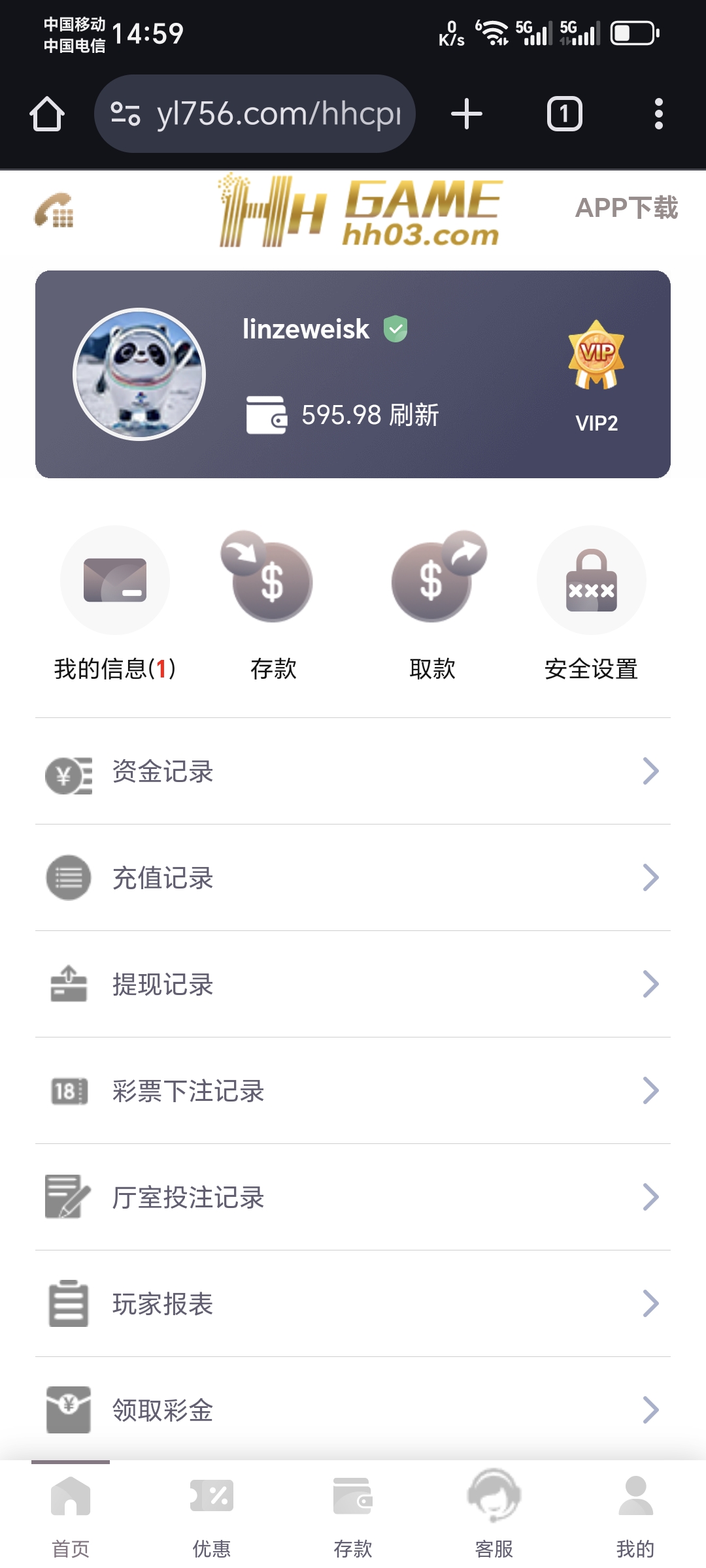
Task: View the 玩家报表 player report
Action: [353, 1304]
